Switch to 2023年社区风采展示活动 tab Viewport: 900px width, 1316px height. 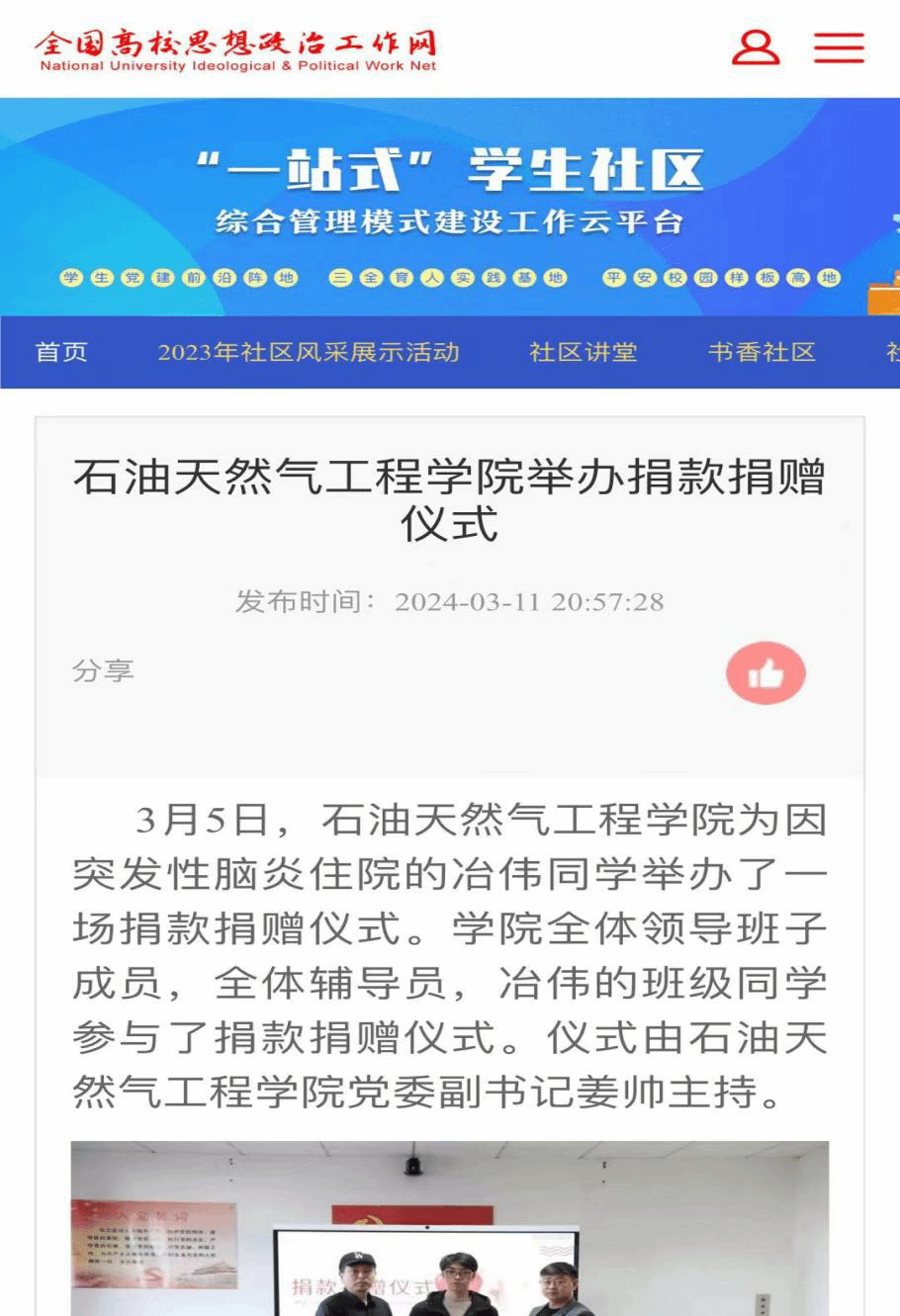(x=309, y=352)
